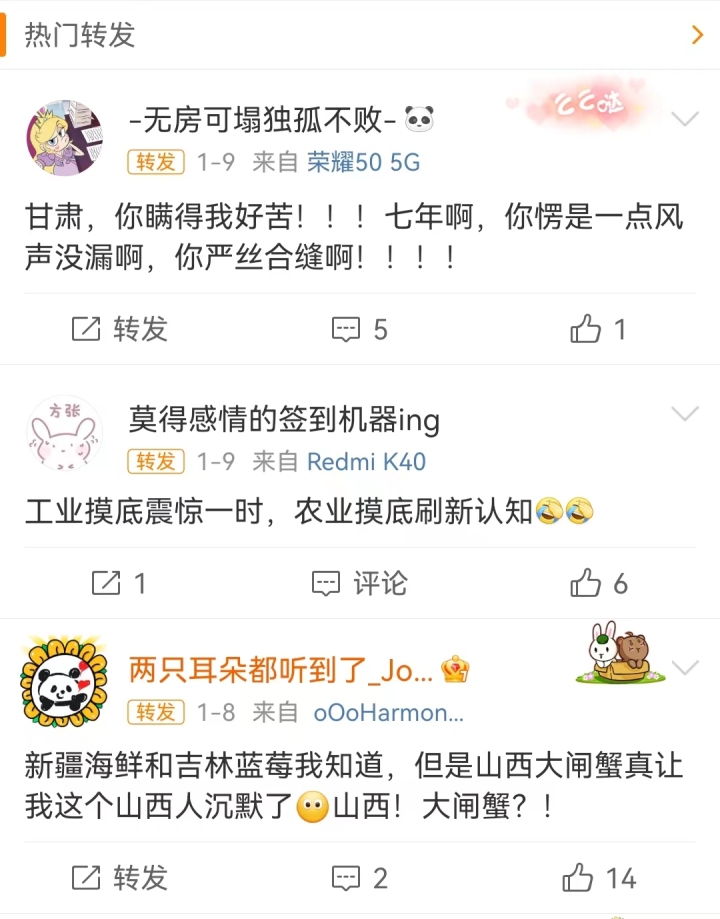Repost the 山西大闸蟹 post via 转发

[119, 878]
